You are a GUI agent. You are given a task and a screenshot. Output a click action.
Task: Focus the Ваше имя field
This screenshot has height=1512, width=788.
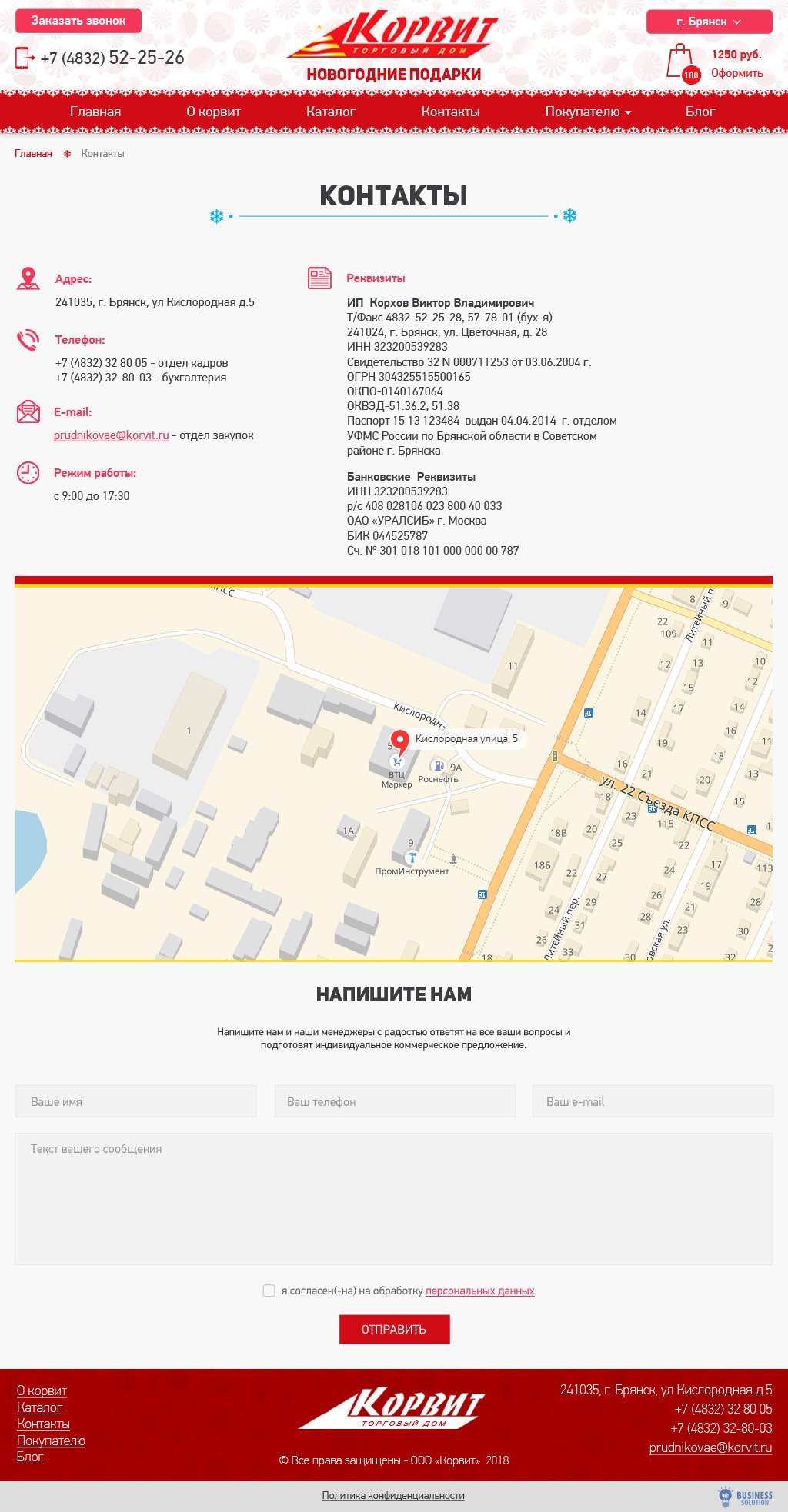(x=135, y=1101)
